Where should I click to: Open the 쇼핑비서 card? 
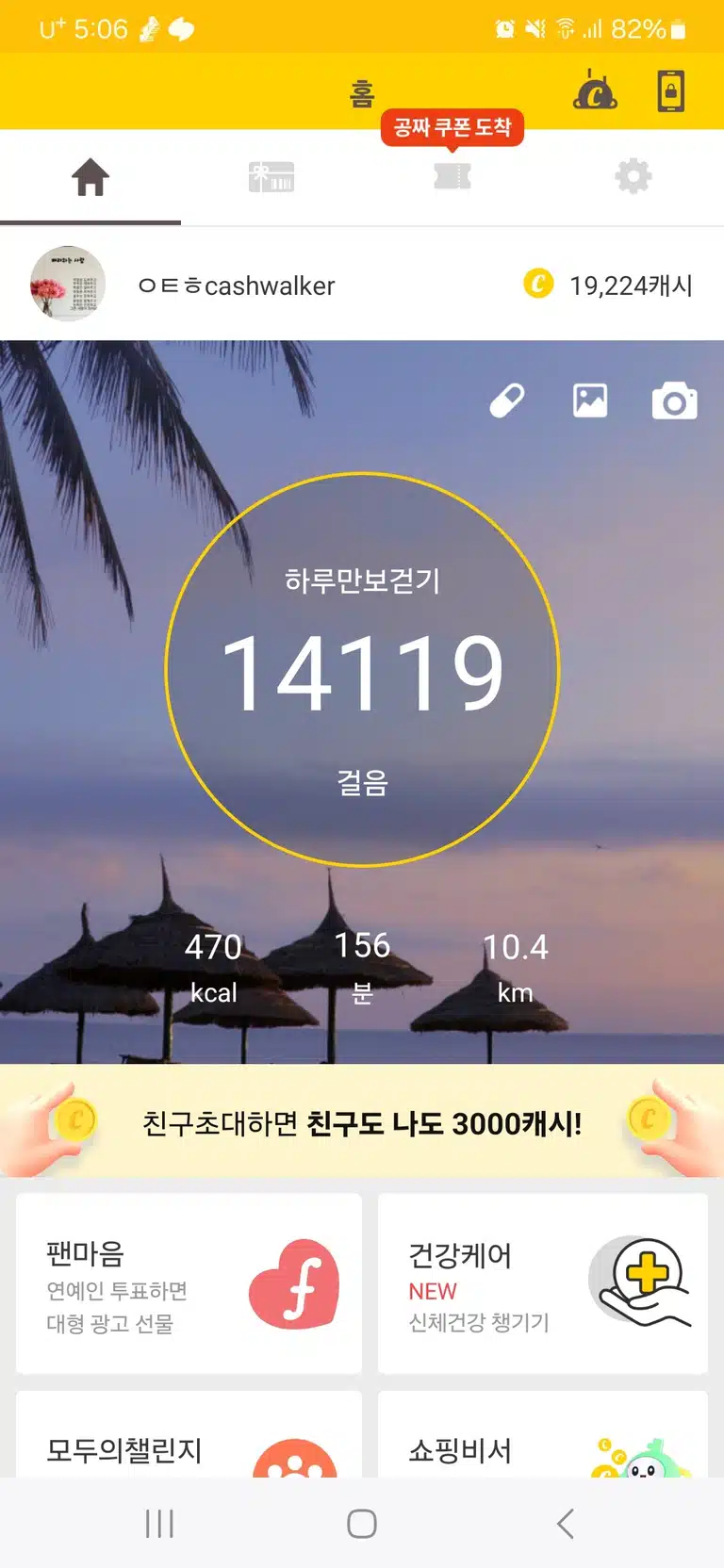pyautogui.click(x=543, y=1434)
